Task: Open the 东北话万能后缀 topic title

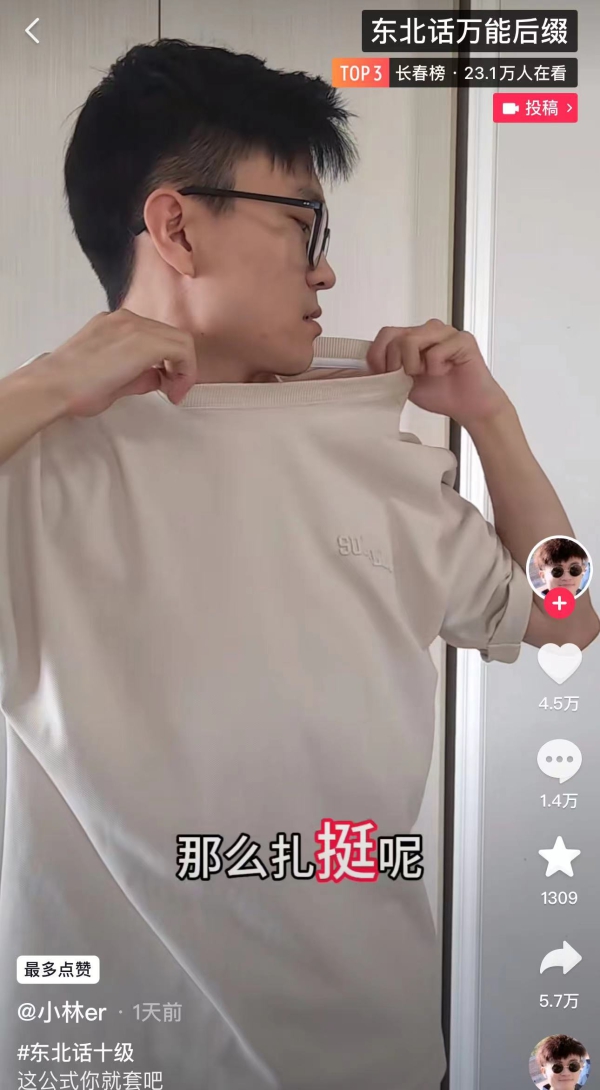Action: 469,32
